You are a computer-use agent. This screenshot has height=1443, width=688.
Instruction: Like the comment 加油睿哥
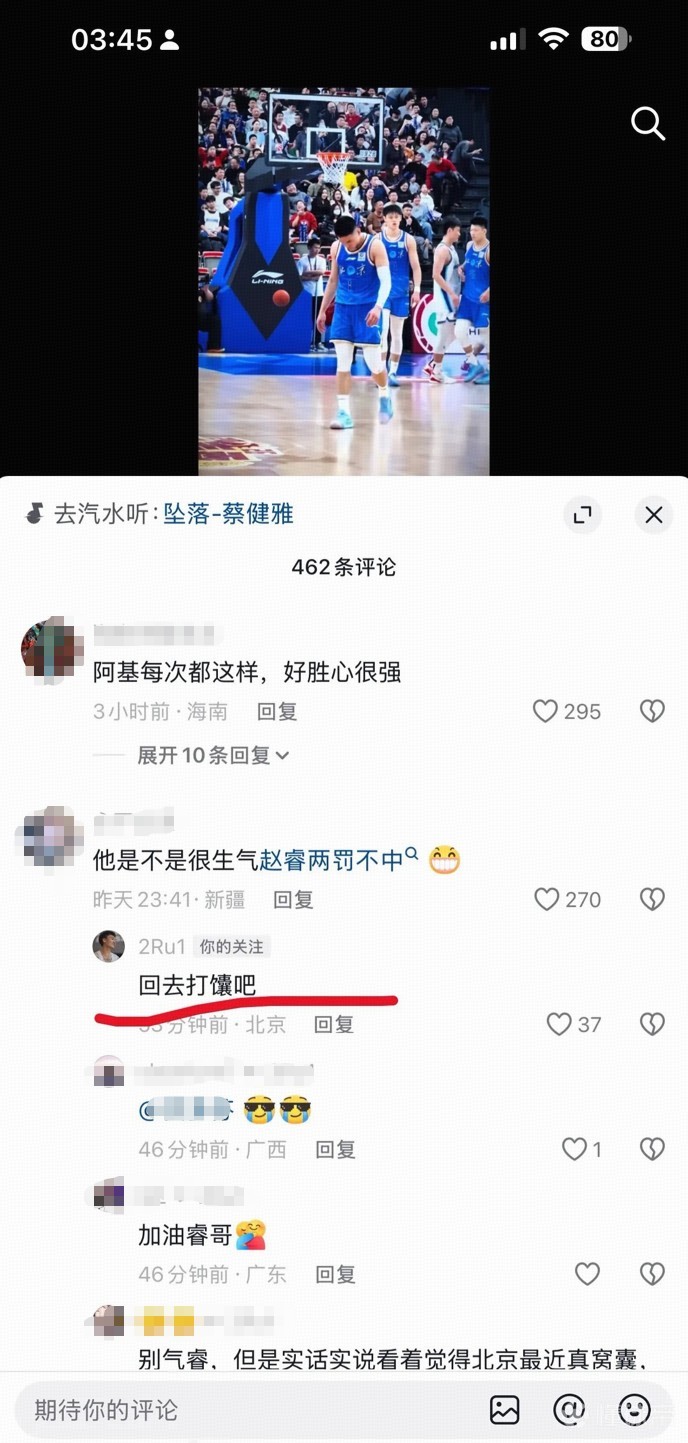coord(587,1274)
